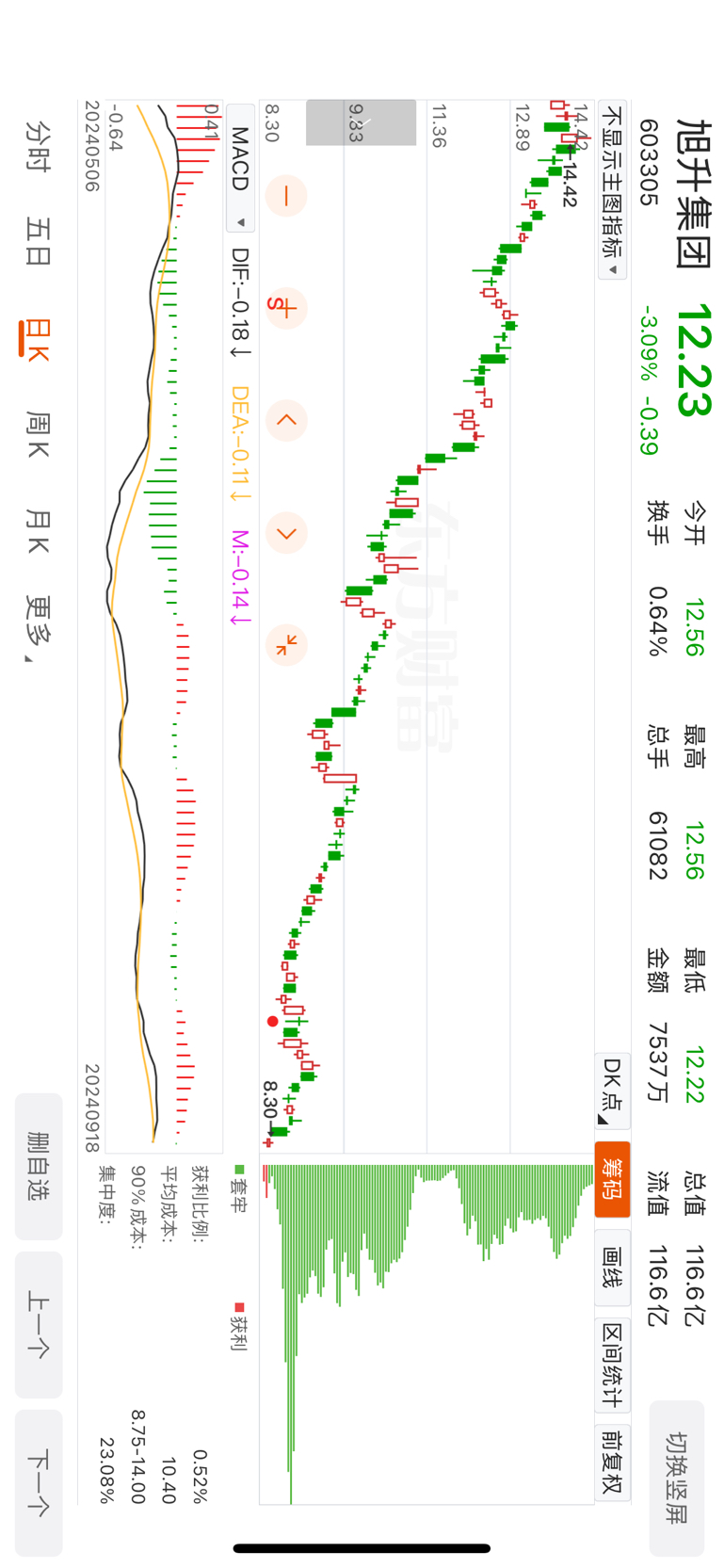
Task: Expand the 更多 period options
Action: tap(38, 629)
